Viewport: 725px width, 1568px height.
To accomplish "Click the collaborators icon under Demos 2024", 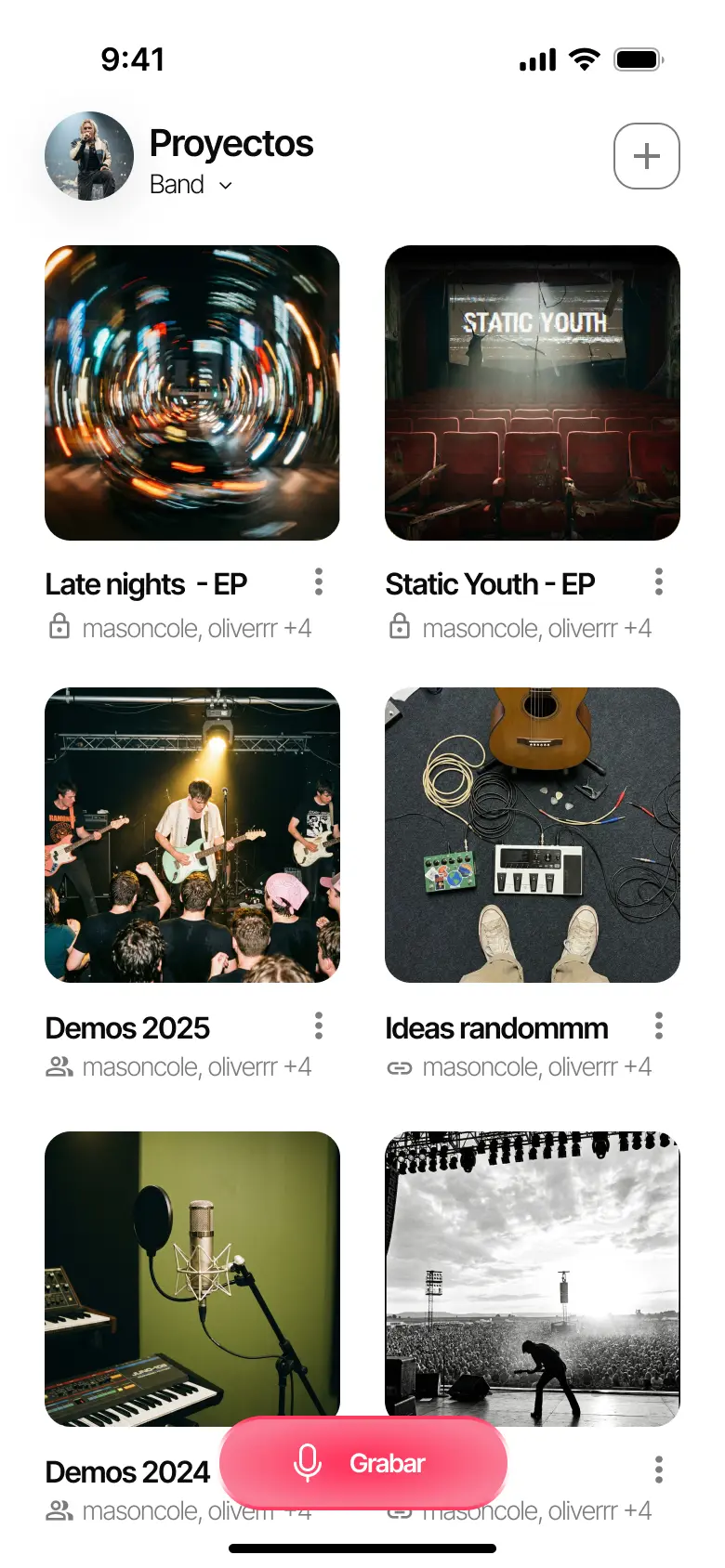I will click(59, 1510).
